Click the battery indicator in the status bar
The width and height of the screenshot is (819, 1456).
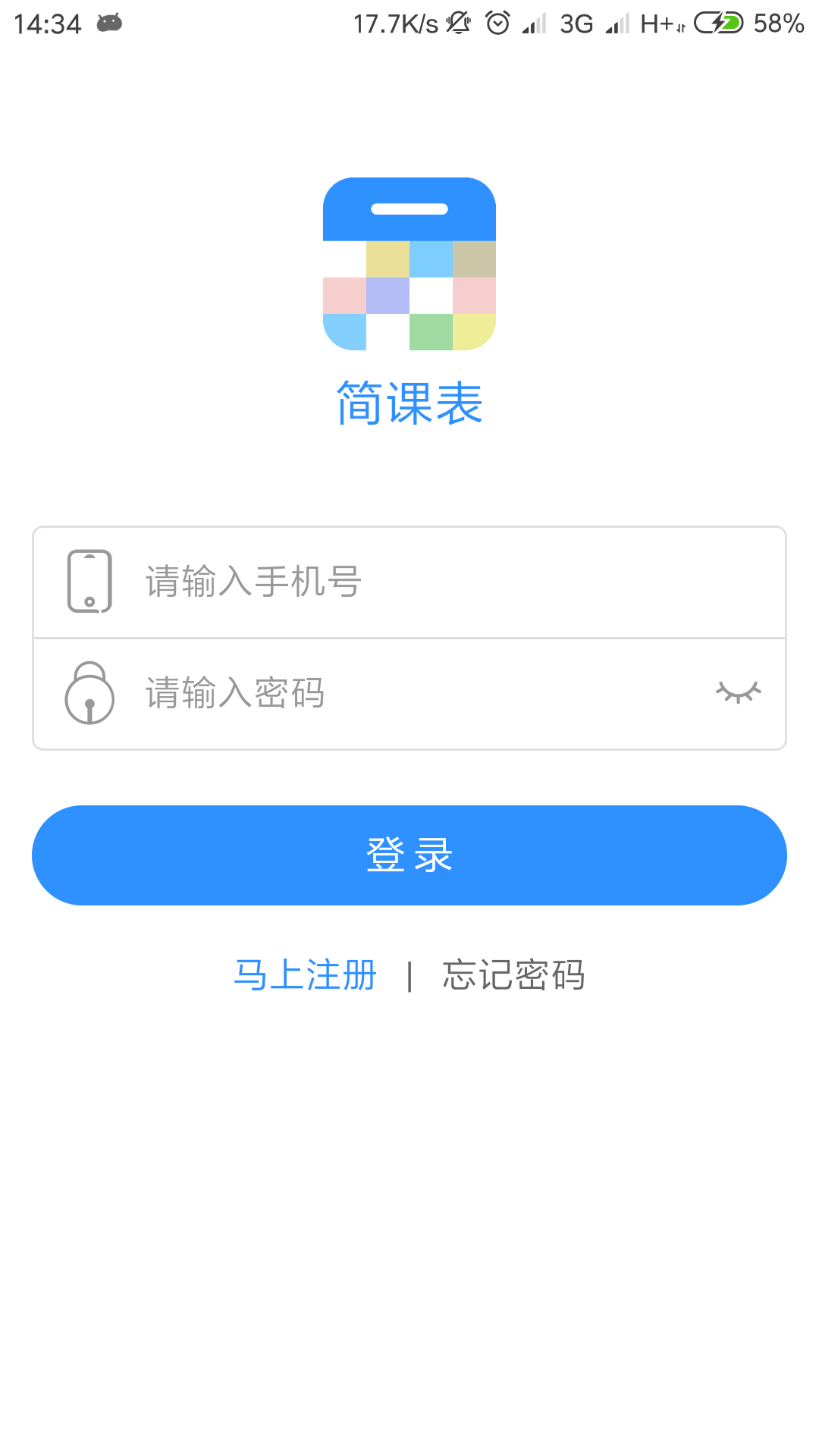click(720, 23)
